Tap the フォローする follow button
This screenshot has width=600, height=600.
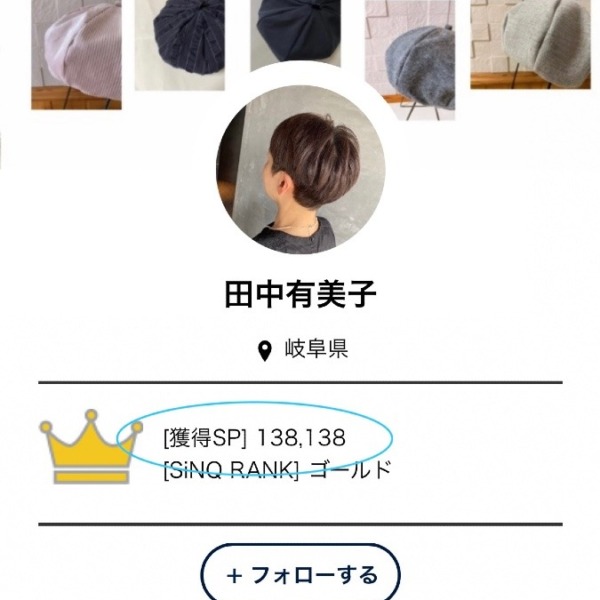click(x=301, y=575)
